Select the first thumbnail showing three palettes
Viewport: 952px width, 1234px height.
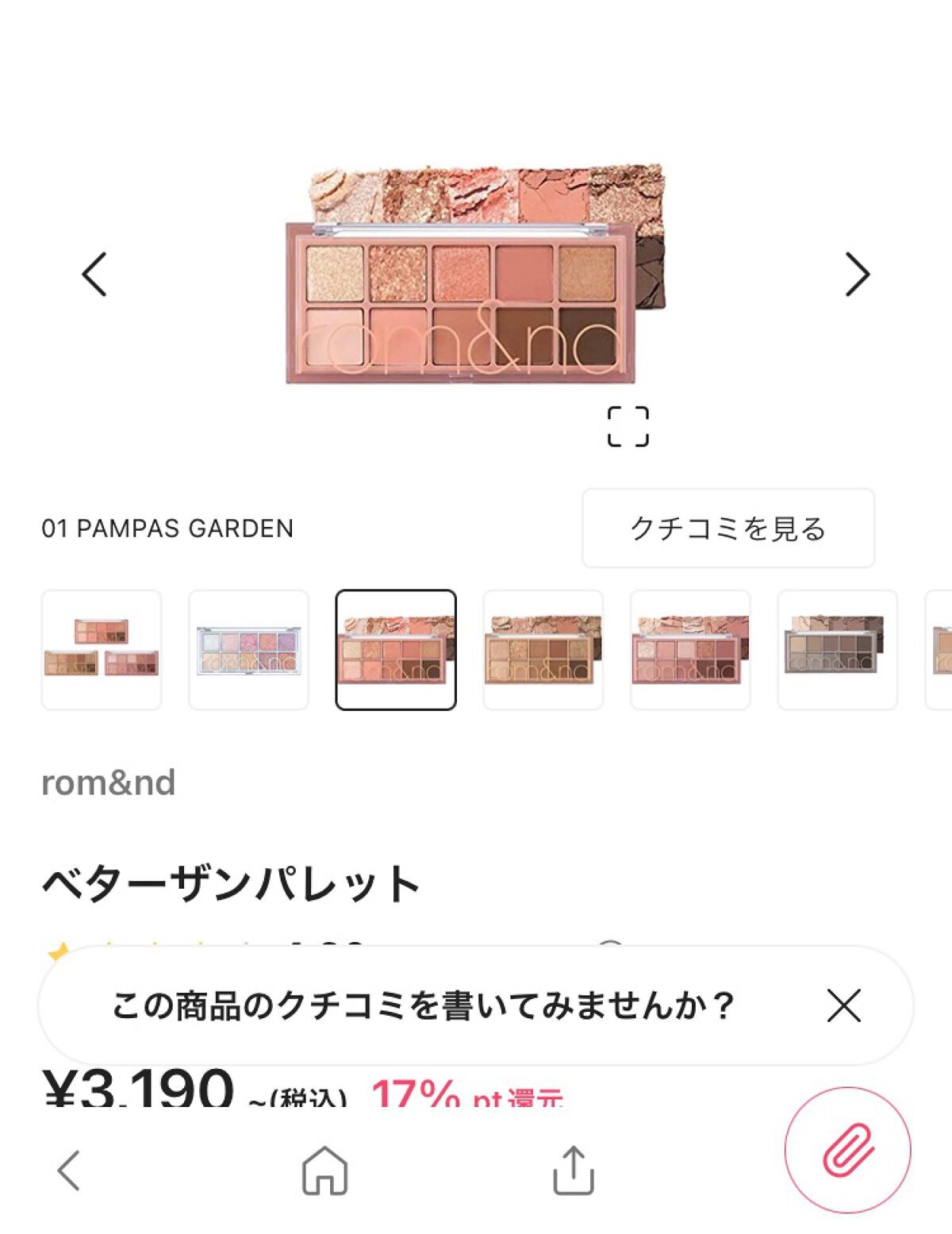click(101, 648)
